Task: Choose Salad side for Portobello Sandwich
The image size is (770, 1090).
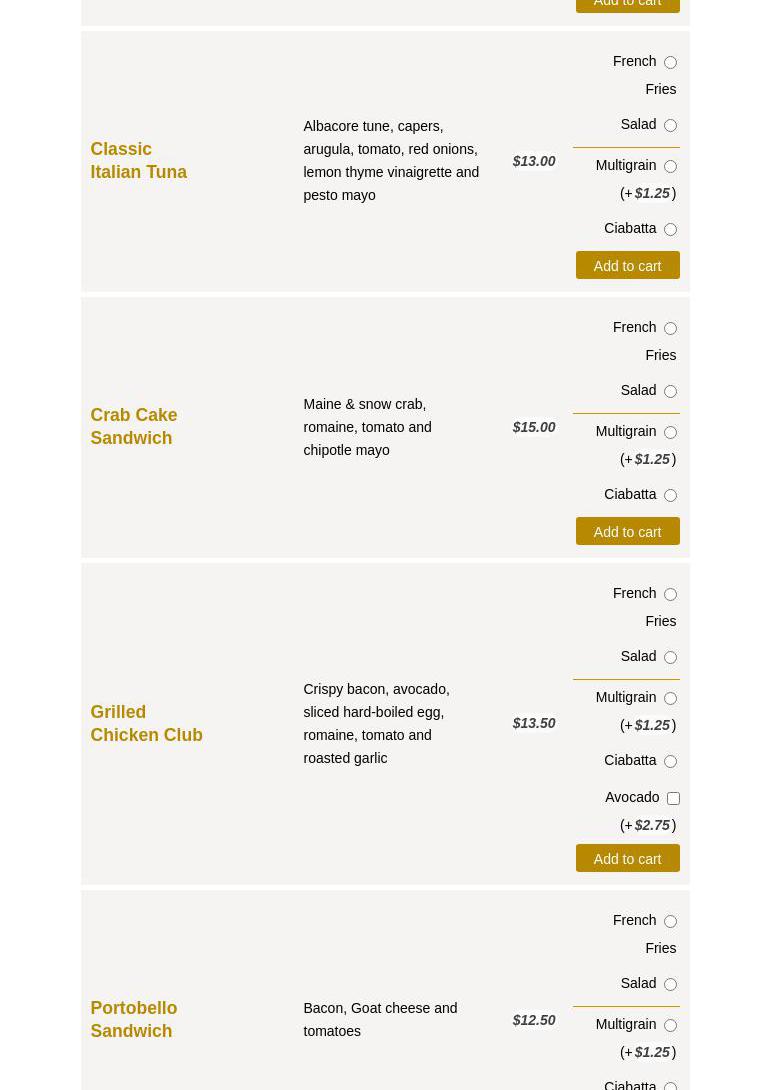Action: [x=670, y=984]
